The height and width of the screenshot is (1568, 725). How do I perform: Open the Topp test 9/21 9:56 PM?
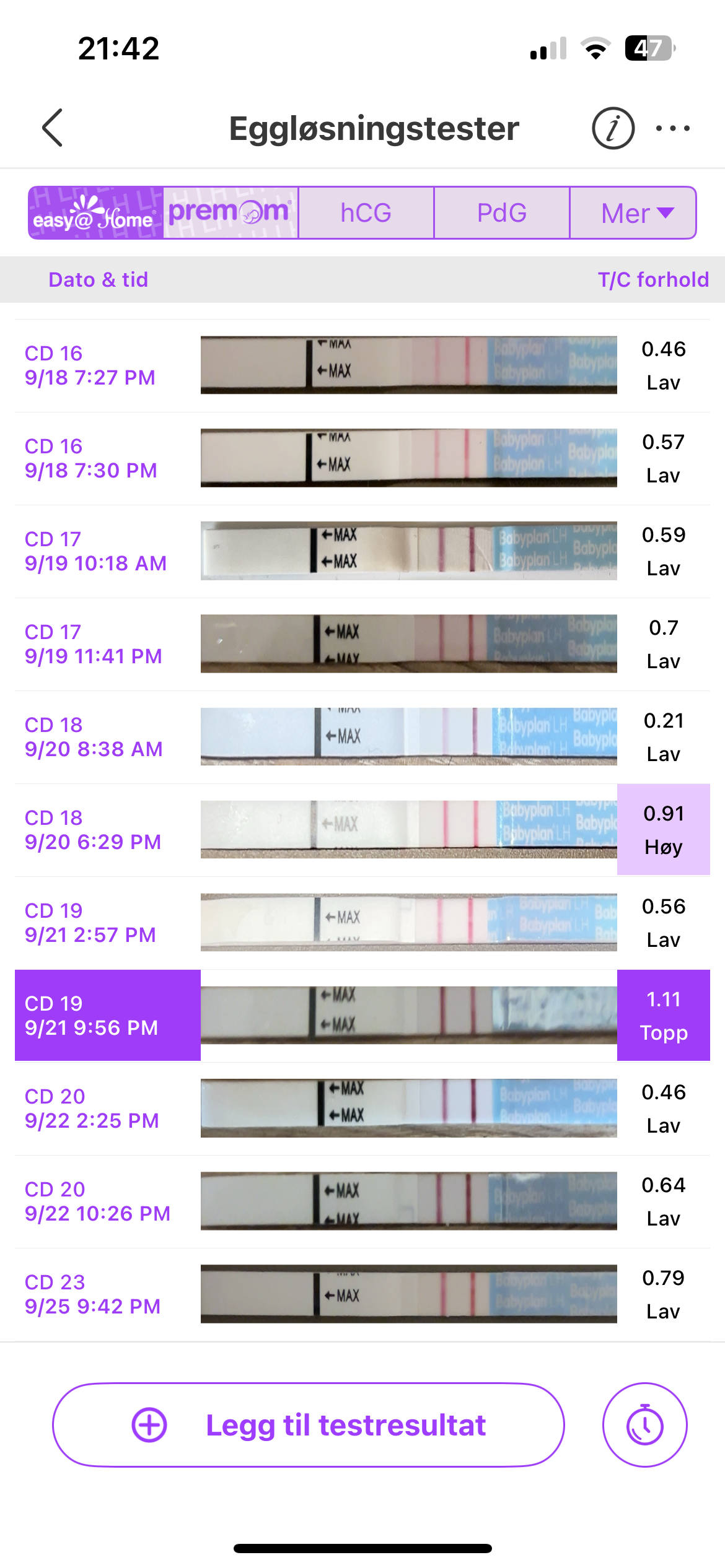click(362, 1016)
